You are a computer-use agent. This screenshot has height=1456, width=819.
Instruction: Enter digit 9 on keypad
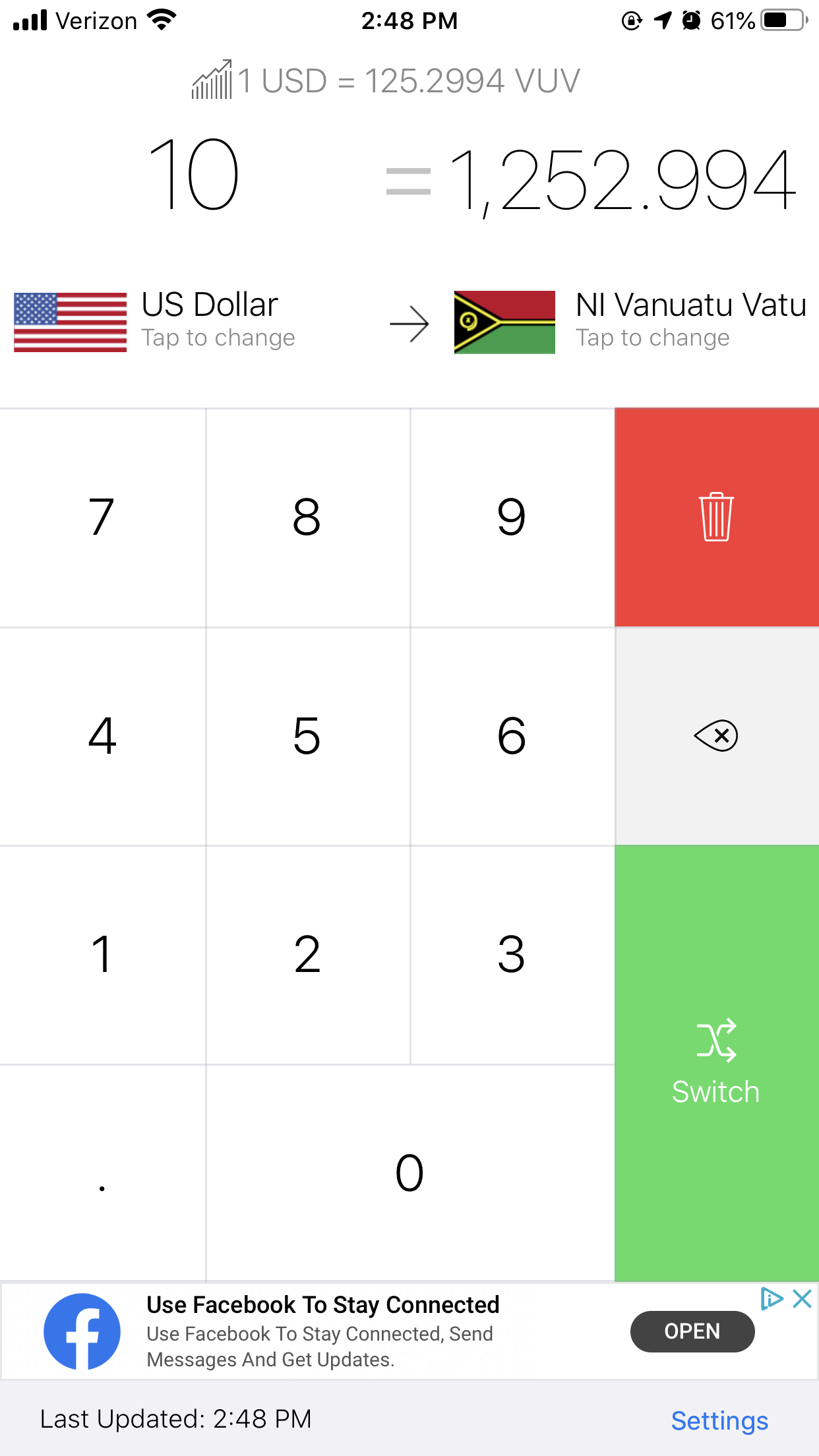[512, 517]
